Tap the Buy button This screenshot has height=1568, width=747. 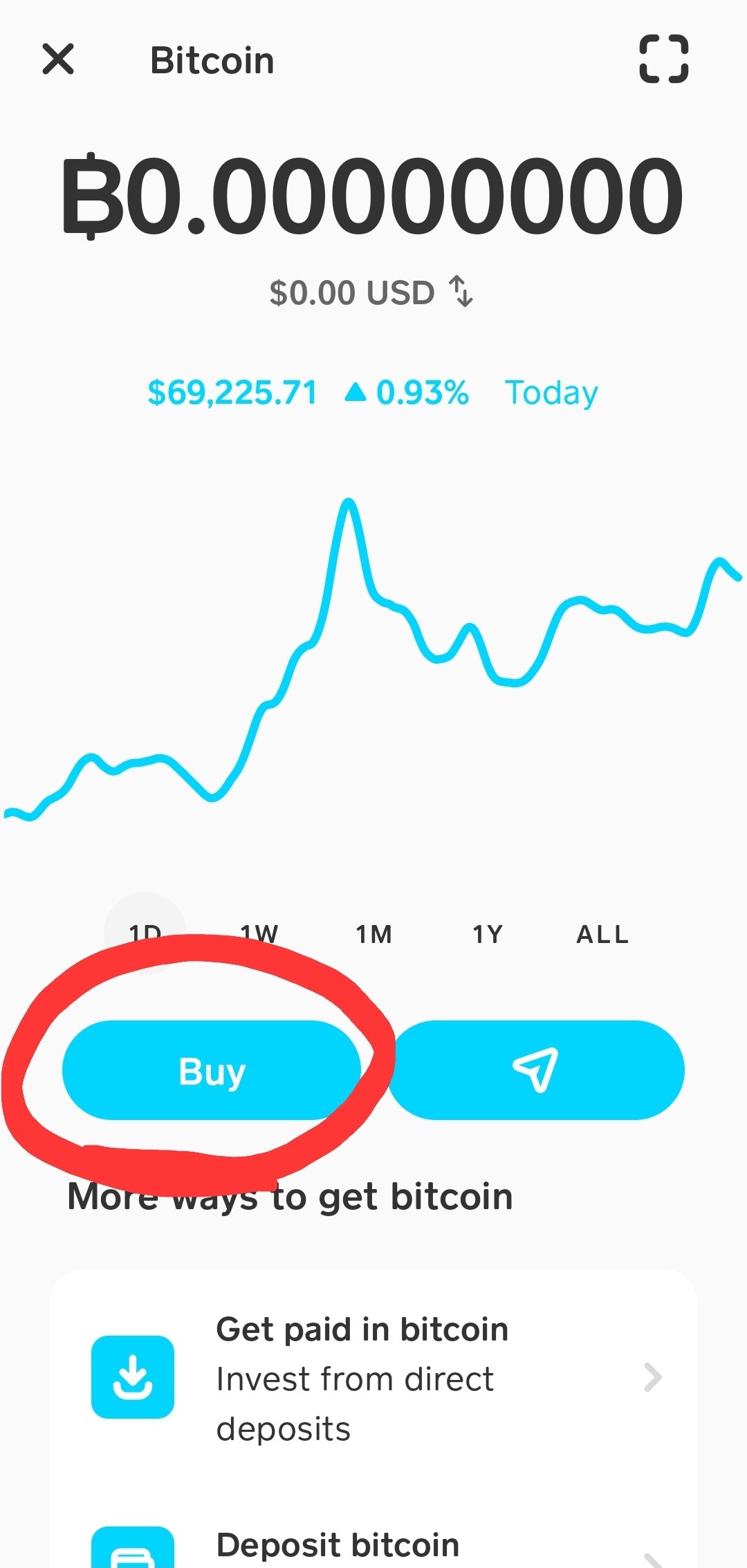[x=212, y=1070]
